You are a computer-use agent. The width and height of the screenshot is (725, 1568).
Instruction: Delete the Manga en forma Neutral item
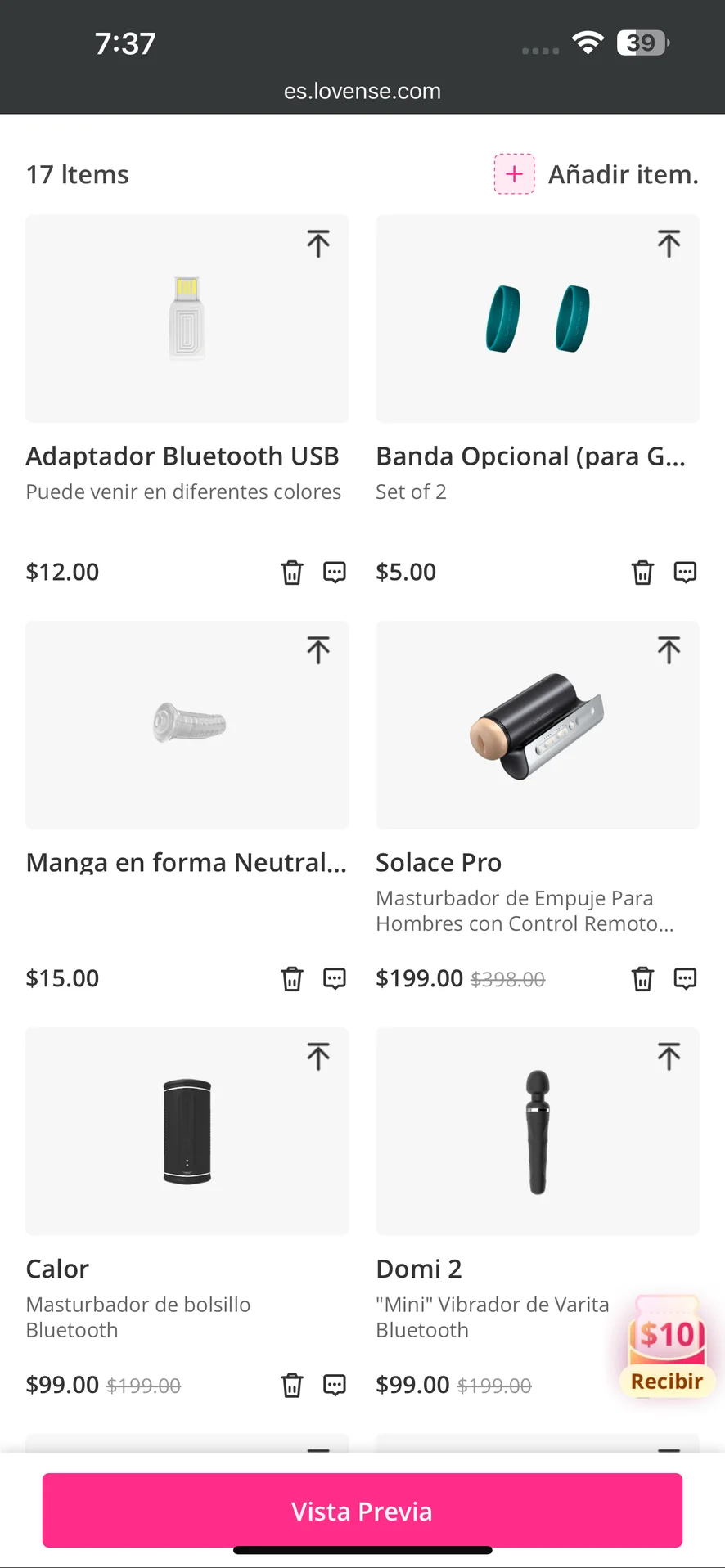(292, 979)
